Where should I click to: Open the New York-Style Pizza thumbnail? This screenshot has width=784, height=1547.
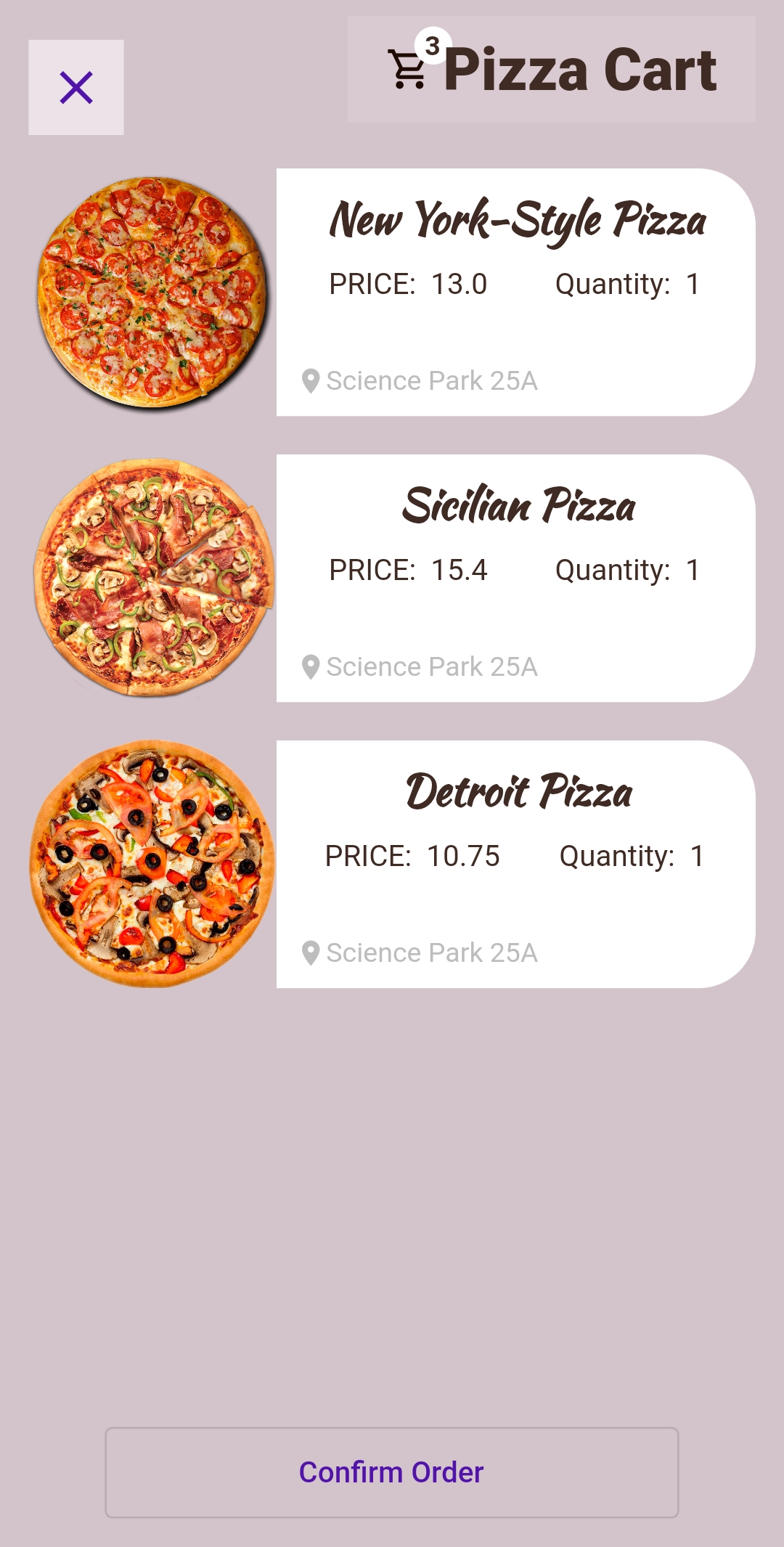pyautogui.click(x=150, y=289)
